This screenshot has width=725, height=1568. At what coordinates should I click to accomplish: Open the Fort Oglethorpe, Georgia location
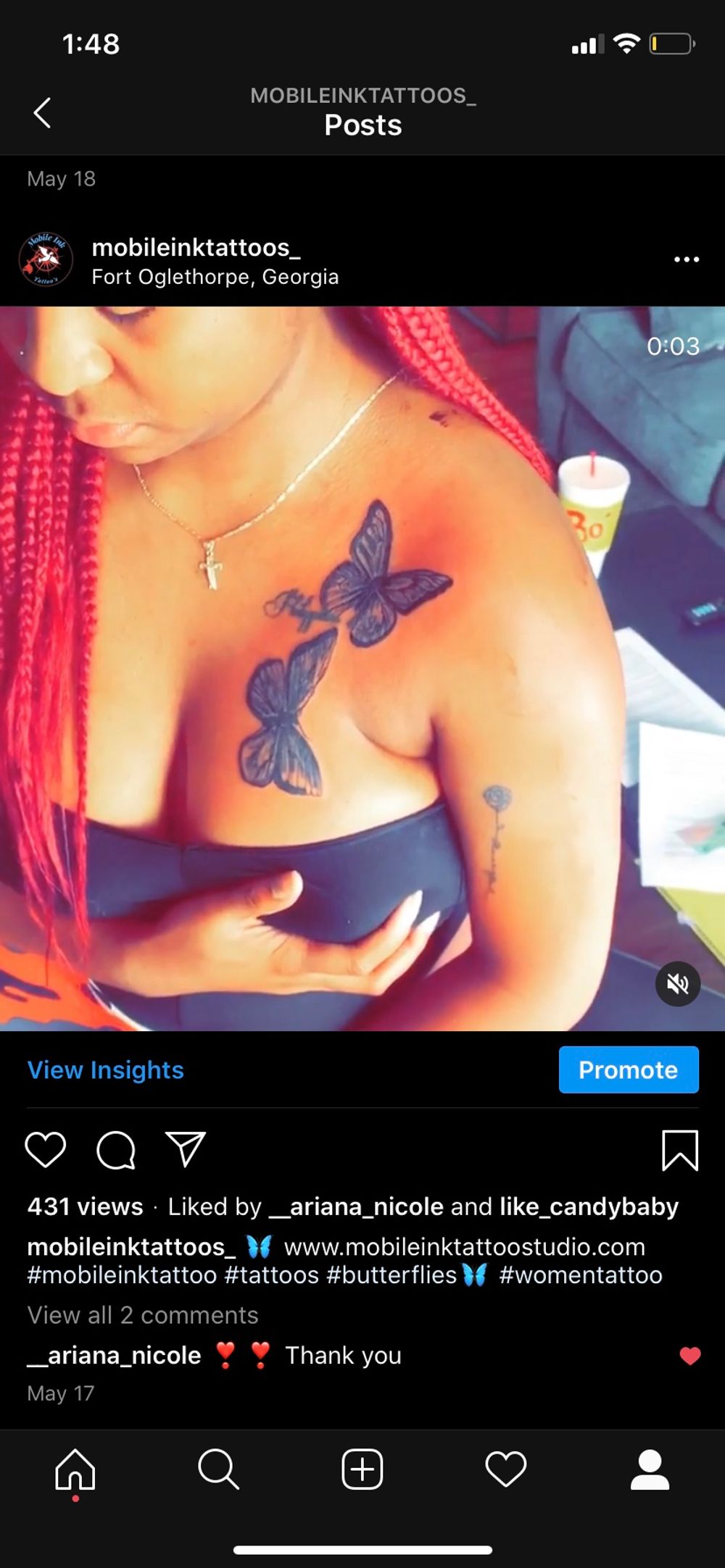(x=215, y=277)
